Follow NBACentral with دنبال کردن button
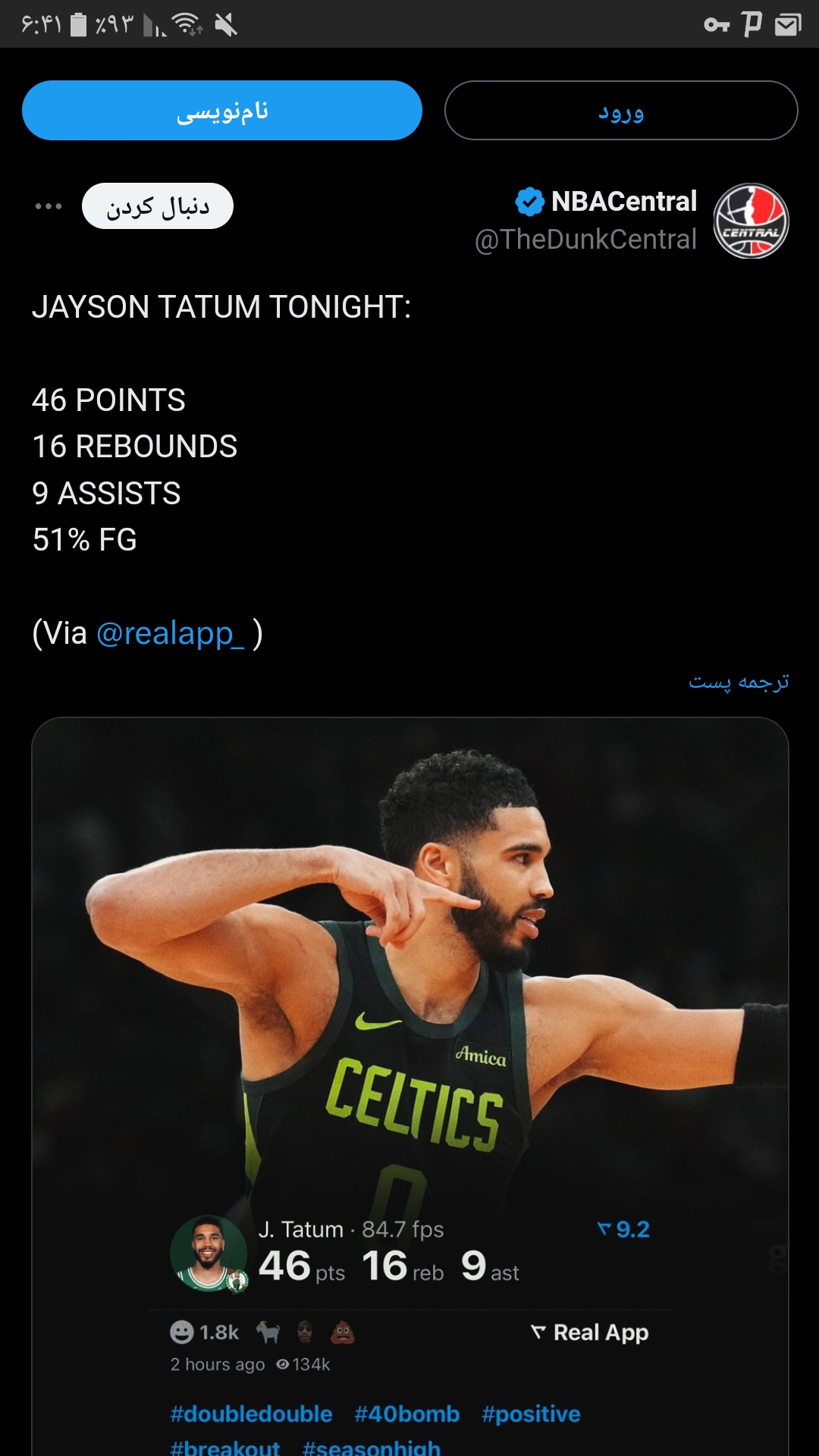Image resolution: width=819 pixels, height=1456 pixels. pyautogui.click(x=158, y=206)
